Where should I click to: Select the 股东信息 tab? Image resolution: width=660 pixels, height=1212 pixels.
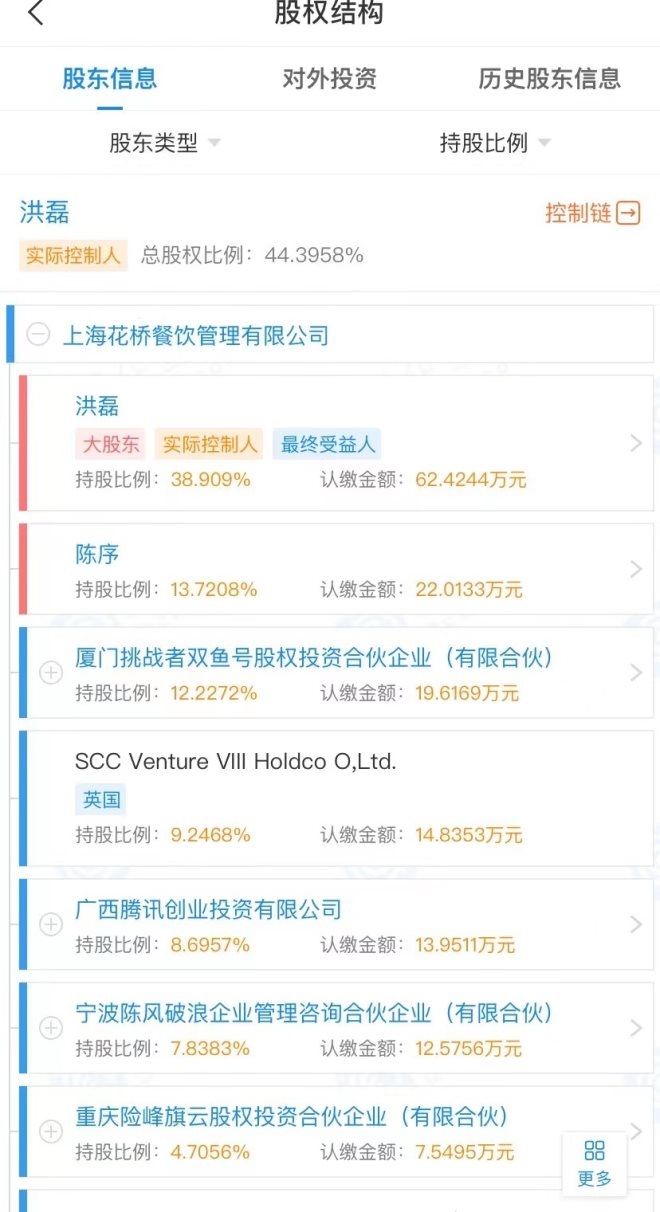coord(109,79)
